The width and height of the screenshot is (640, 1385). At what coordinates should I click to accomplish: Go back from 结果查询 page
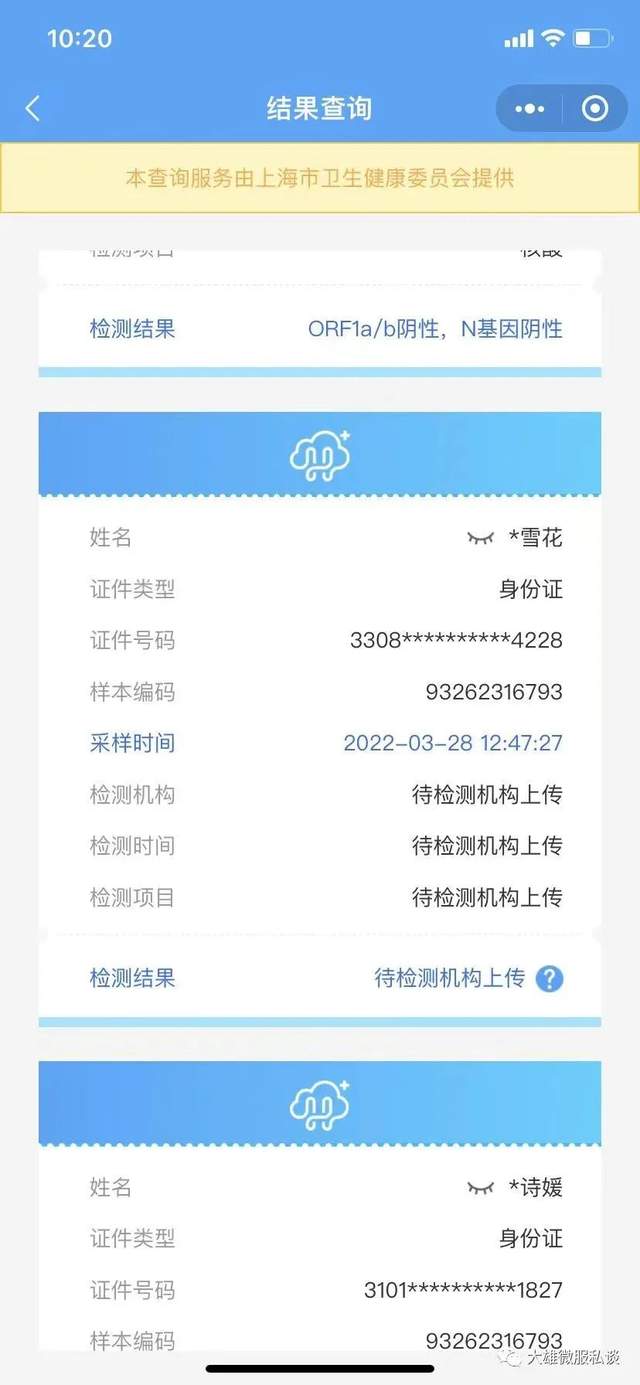coord(33,108)
